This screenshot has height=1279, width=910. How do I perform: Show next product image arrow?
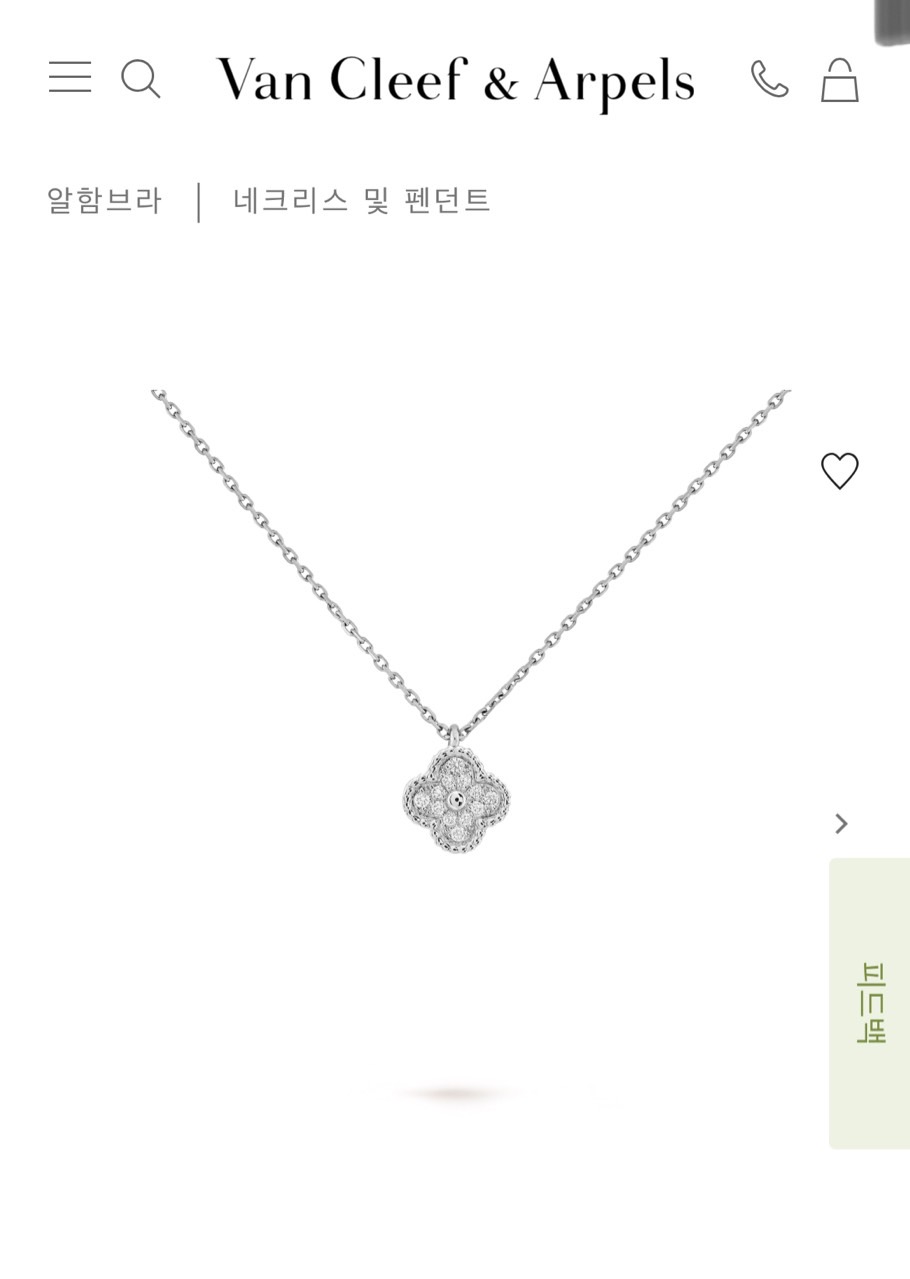tap(841, 823)
